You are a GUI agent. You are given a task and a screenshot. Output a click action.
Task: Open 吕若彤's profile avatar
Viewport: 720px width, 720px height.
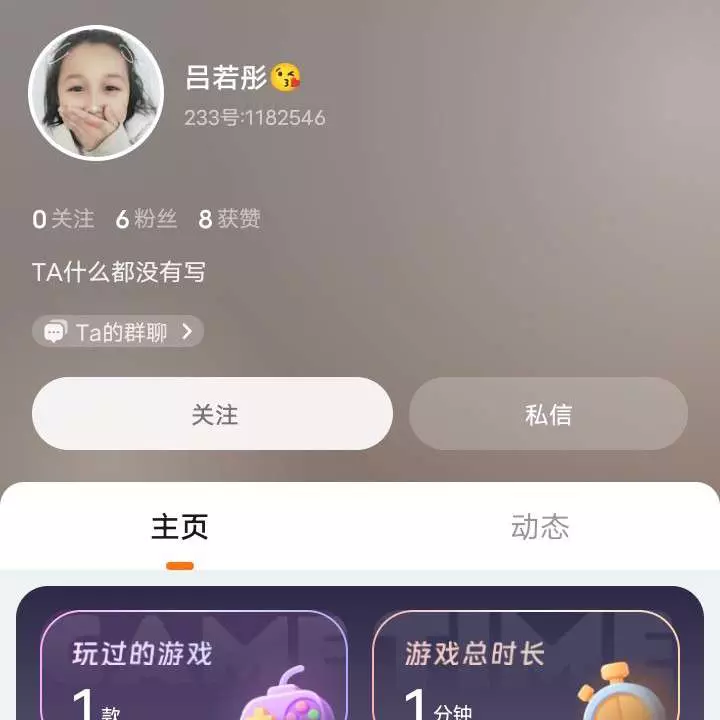(x=96, y=93)
